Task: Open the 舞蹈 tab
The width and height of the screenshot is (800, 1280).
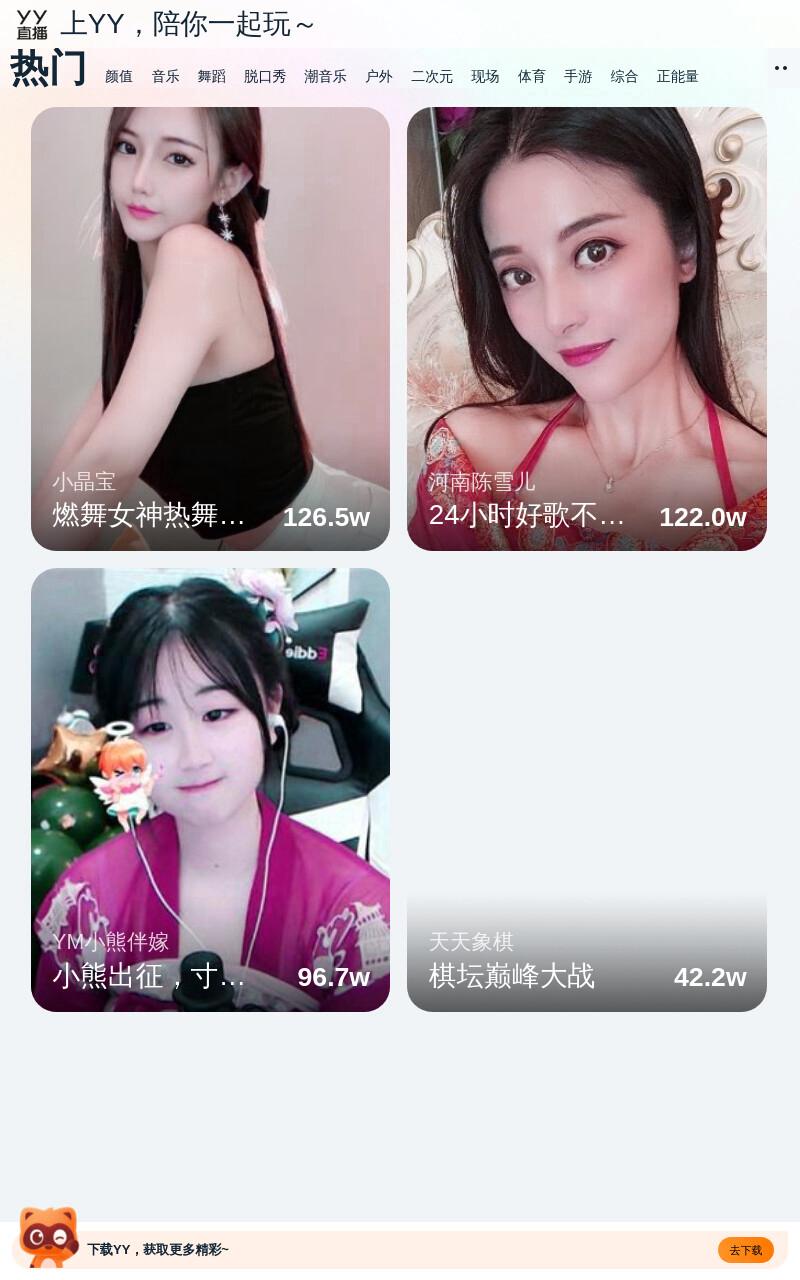Action: (x=211, y=77)
